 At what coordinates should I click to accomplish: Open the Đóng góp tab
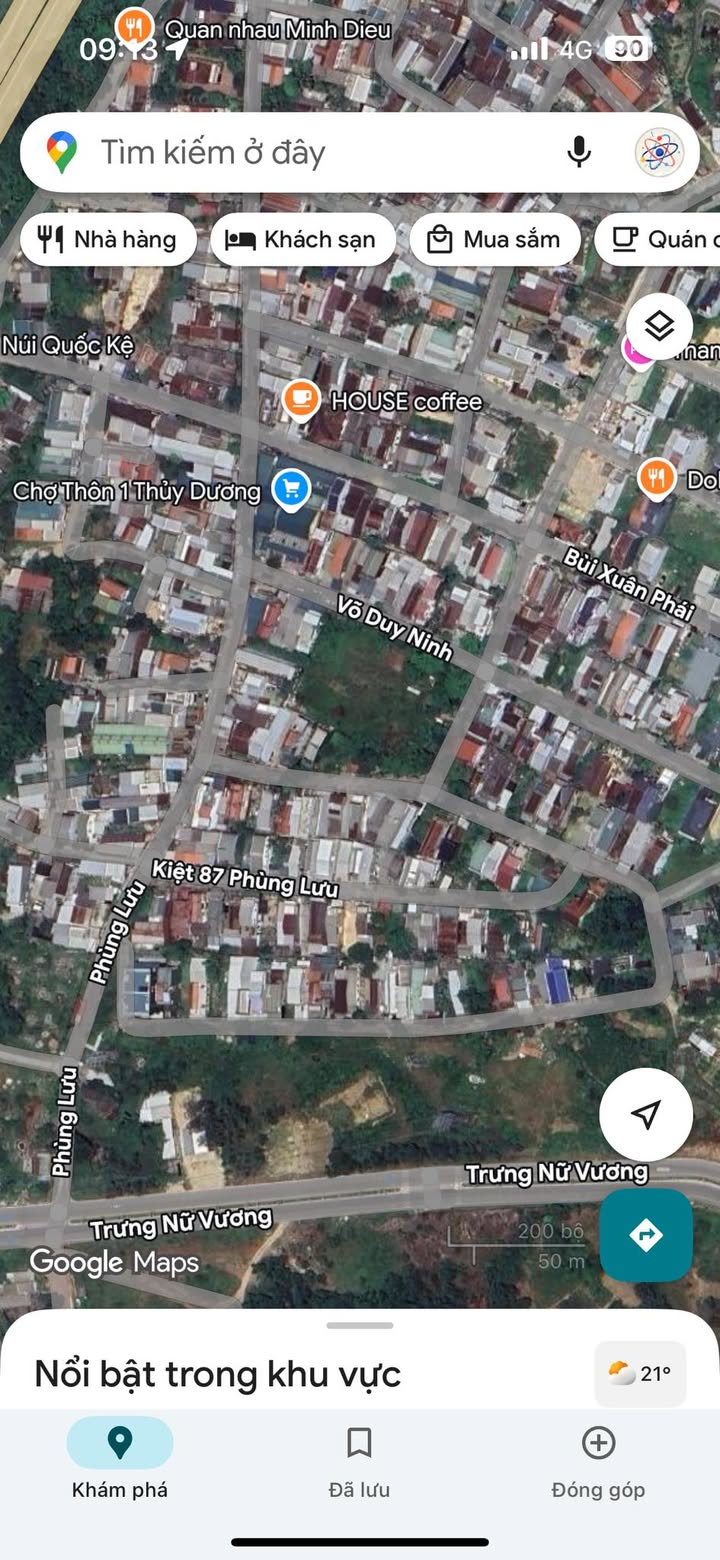pyautogui.click(x=598, y=1461)
